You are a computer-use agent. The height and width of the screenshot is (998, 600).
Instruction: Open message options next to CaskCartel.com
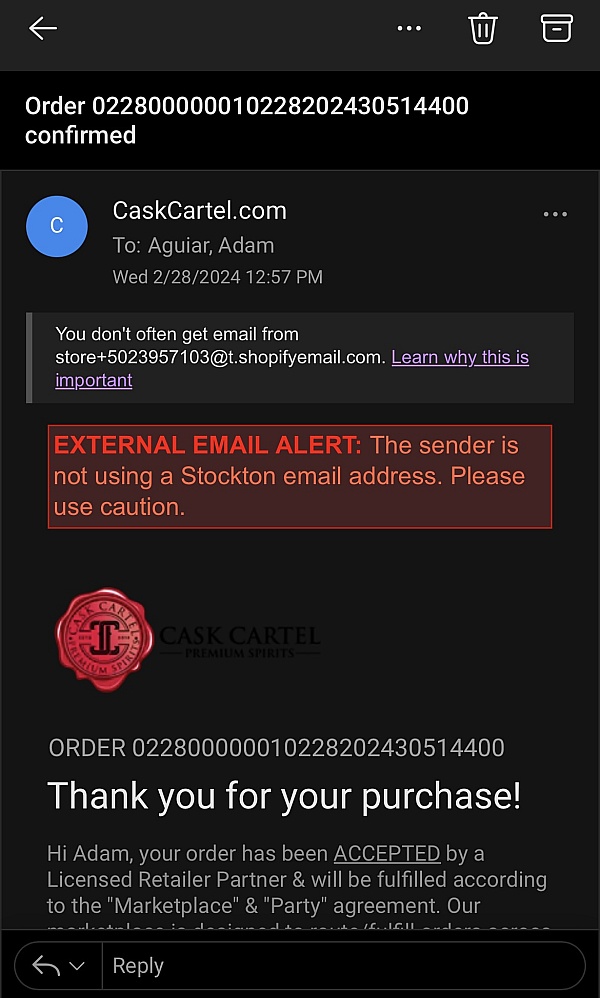(x=555, y=214)
